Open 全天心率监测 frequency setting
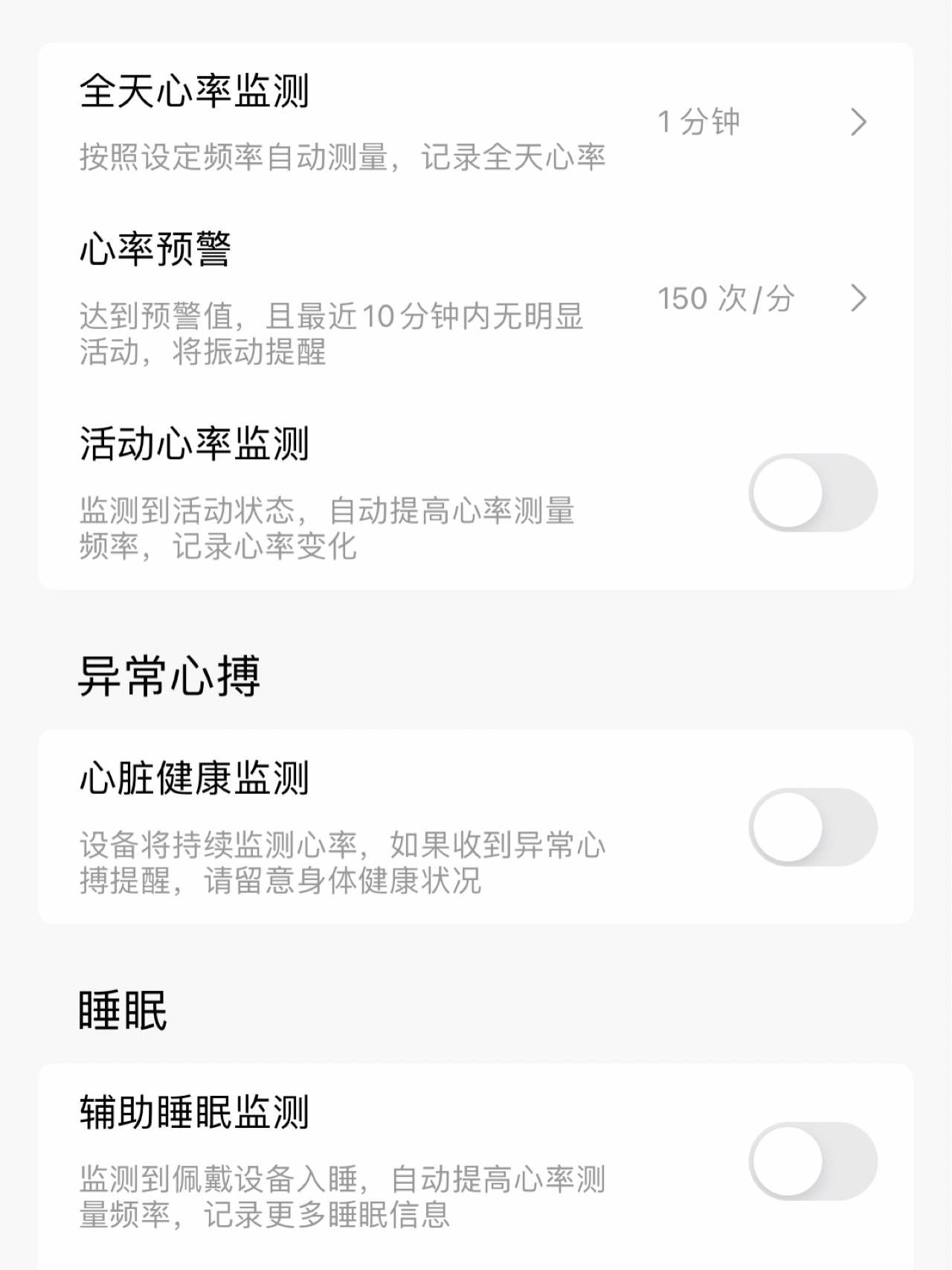 coord(762,122)
